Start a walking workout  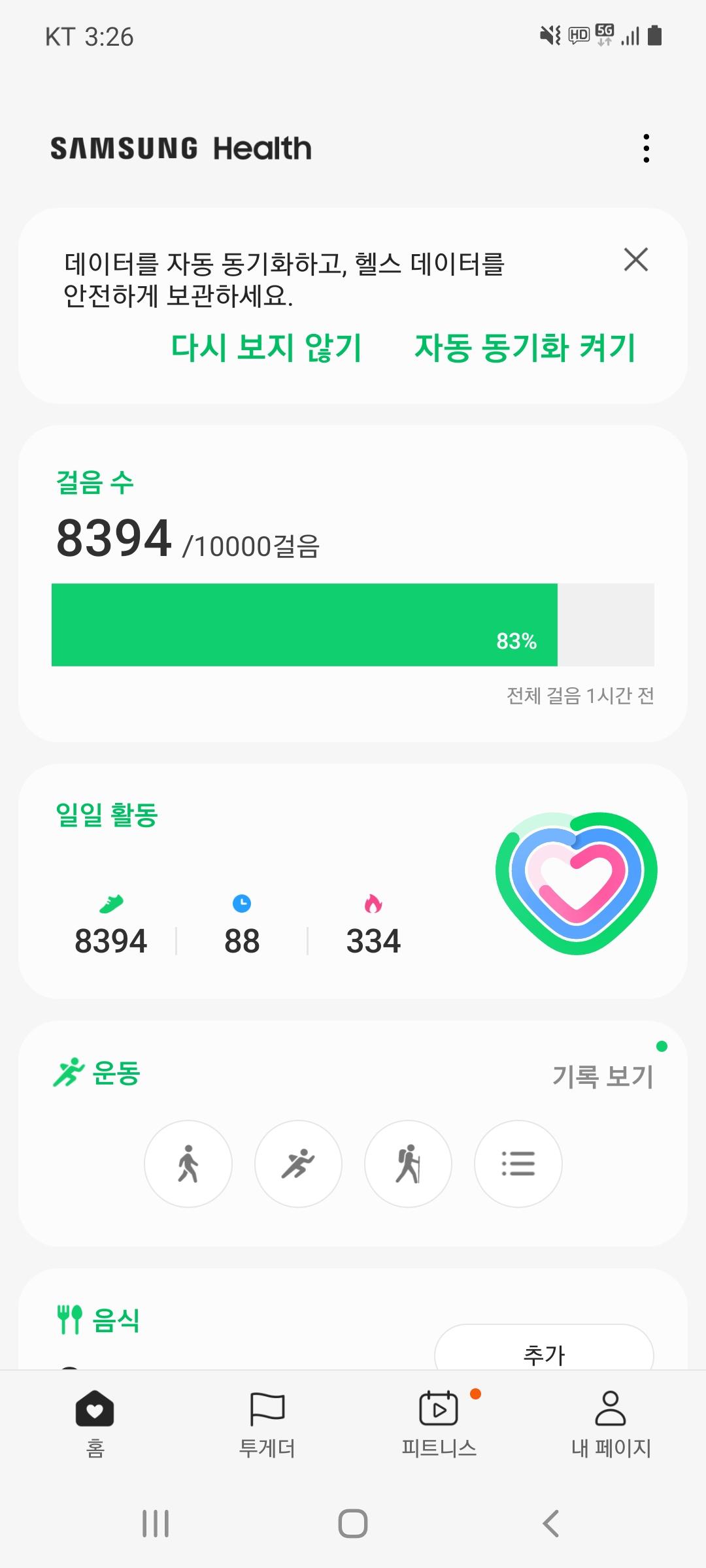click(188, 1164)
